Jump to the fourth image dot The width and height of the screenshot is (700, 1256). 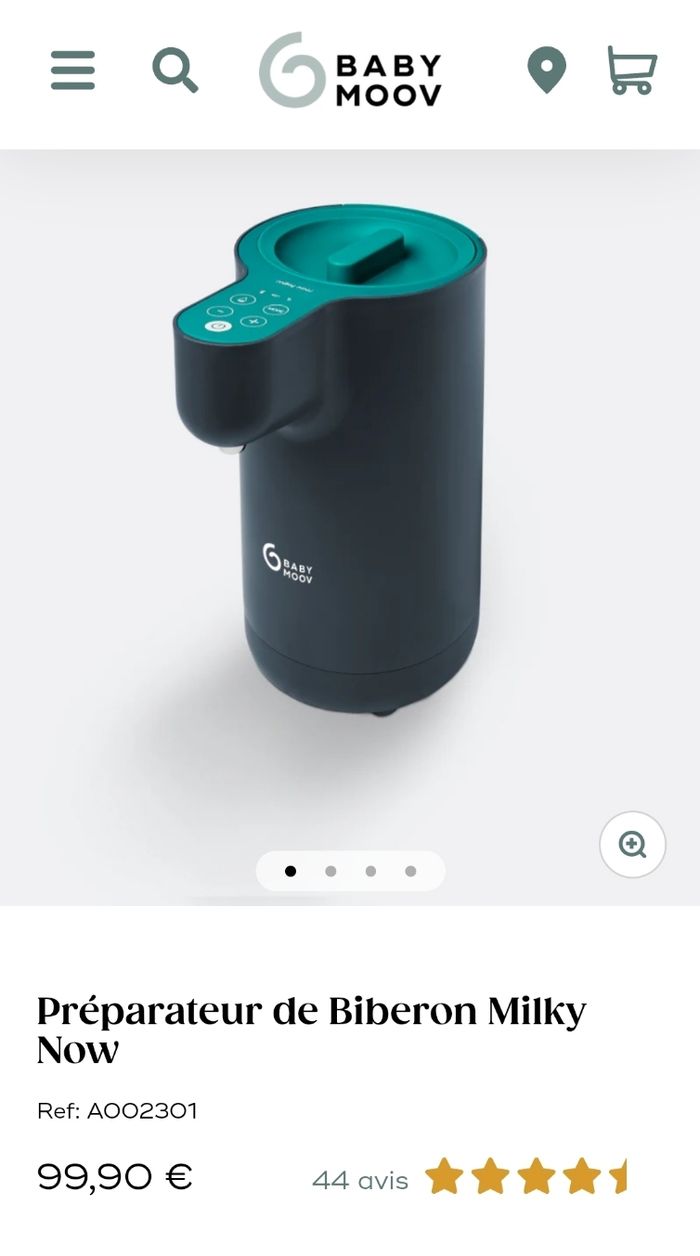pyautogui.click(x=410, y=871)
